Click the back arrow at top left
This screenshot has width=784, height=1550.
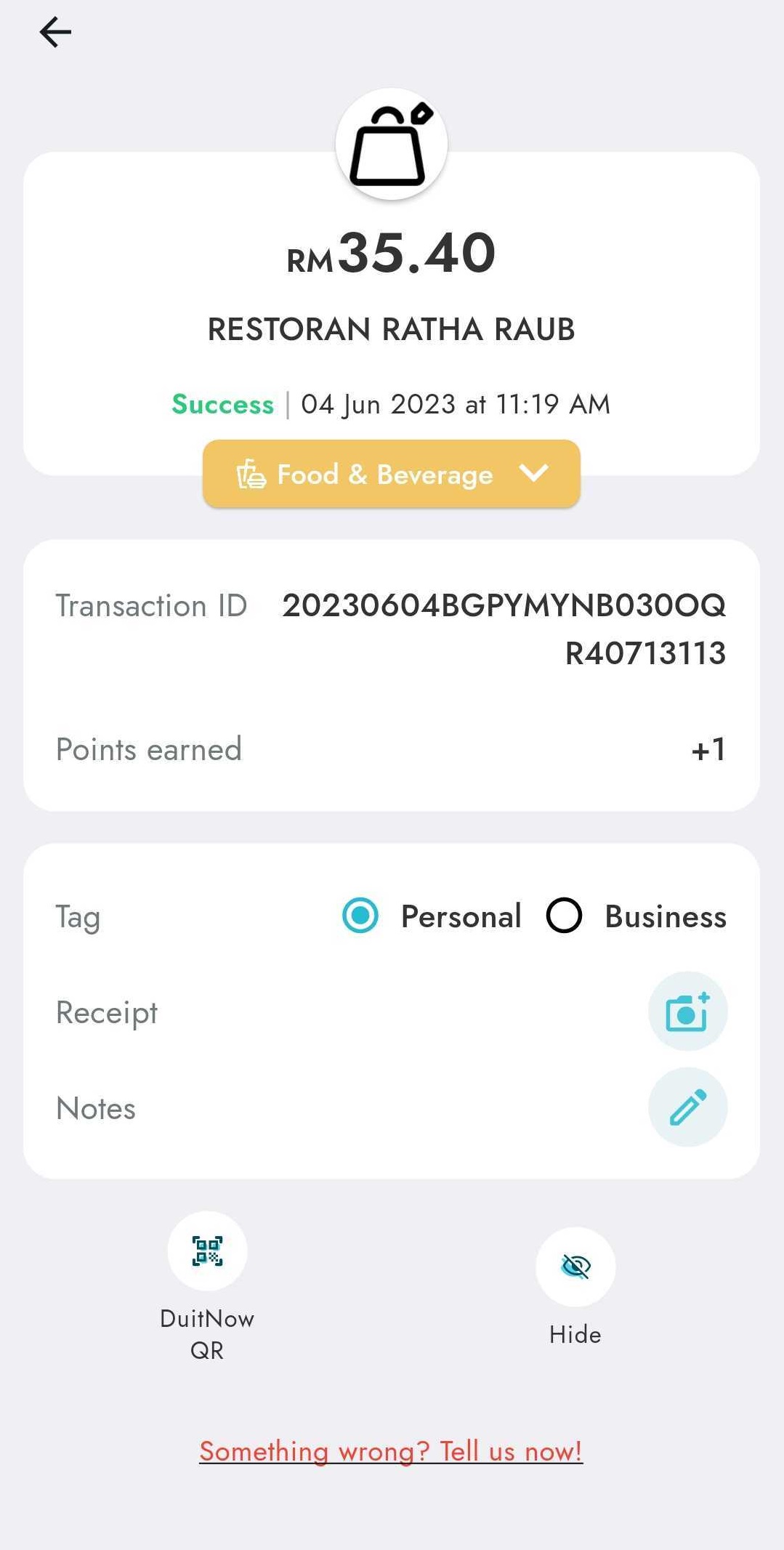pos(54,32)
